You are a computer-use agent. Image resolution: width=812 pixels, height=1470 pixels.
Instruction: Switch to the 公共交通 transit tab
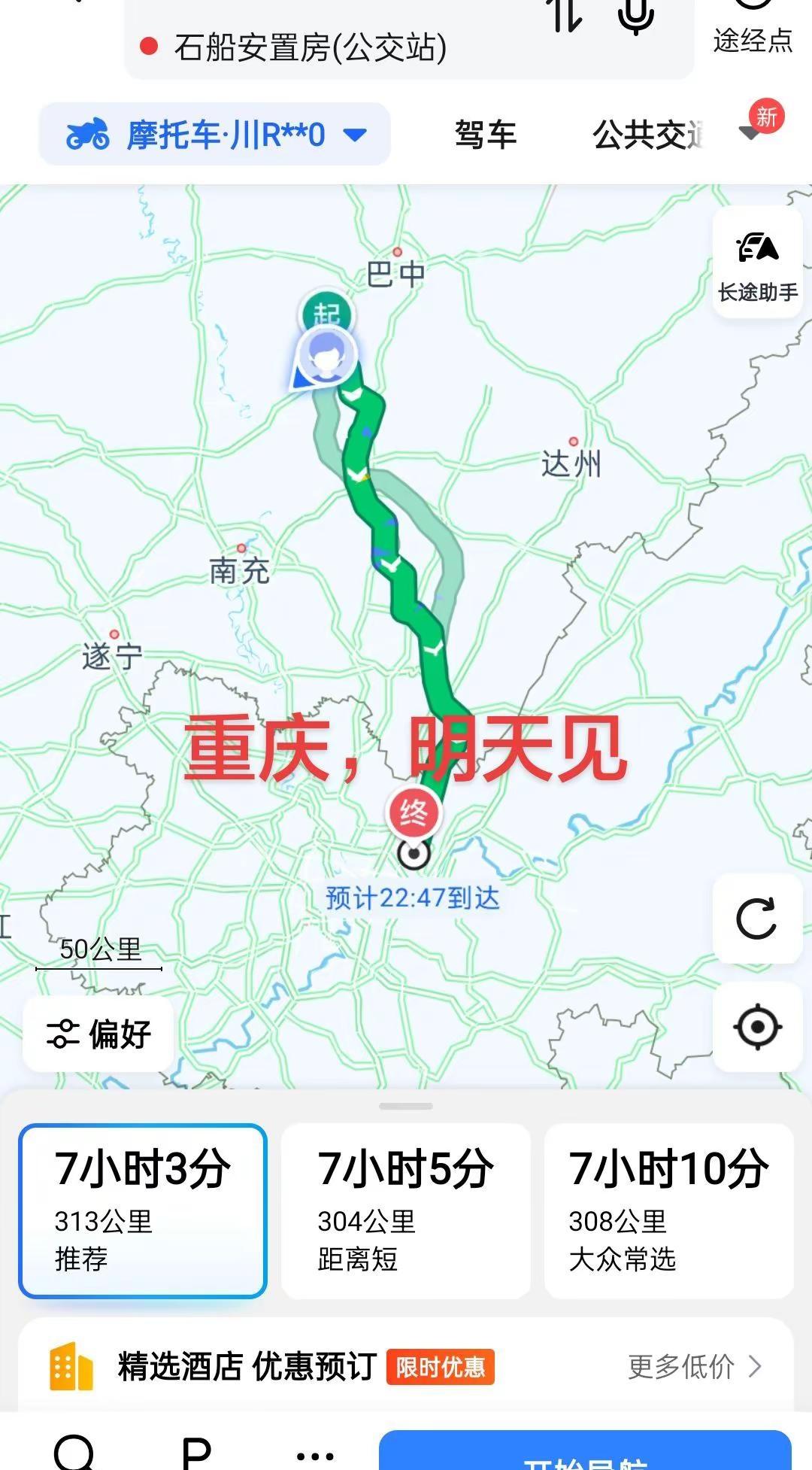click(648, 135)
